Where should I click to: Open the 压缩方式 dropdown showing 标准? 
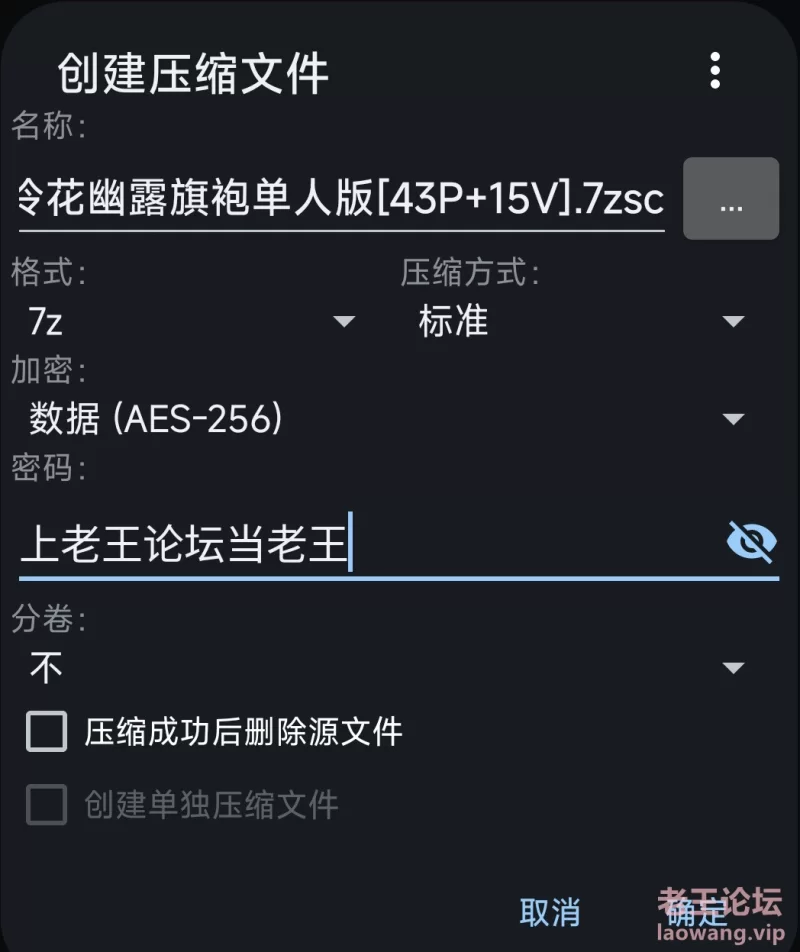point(580,321)
